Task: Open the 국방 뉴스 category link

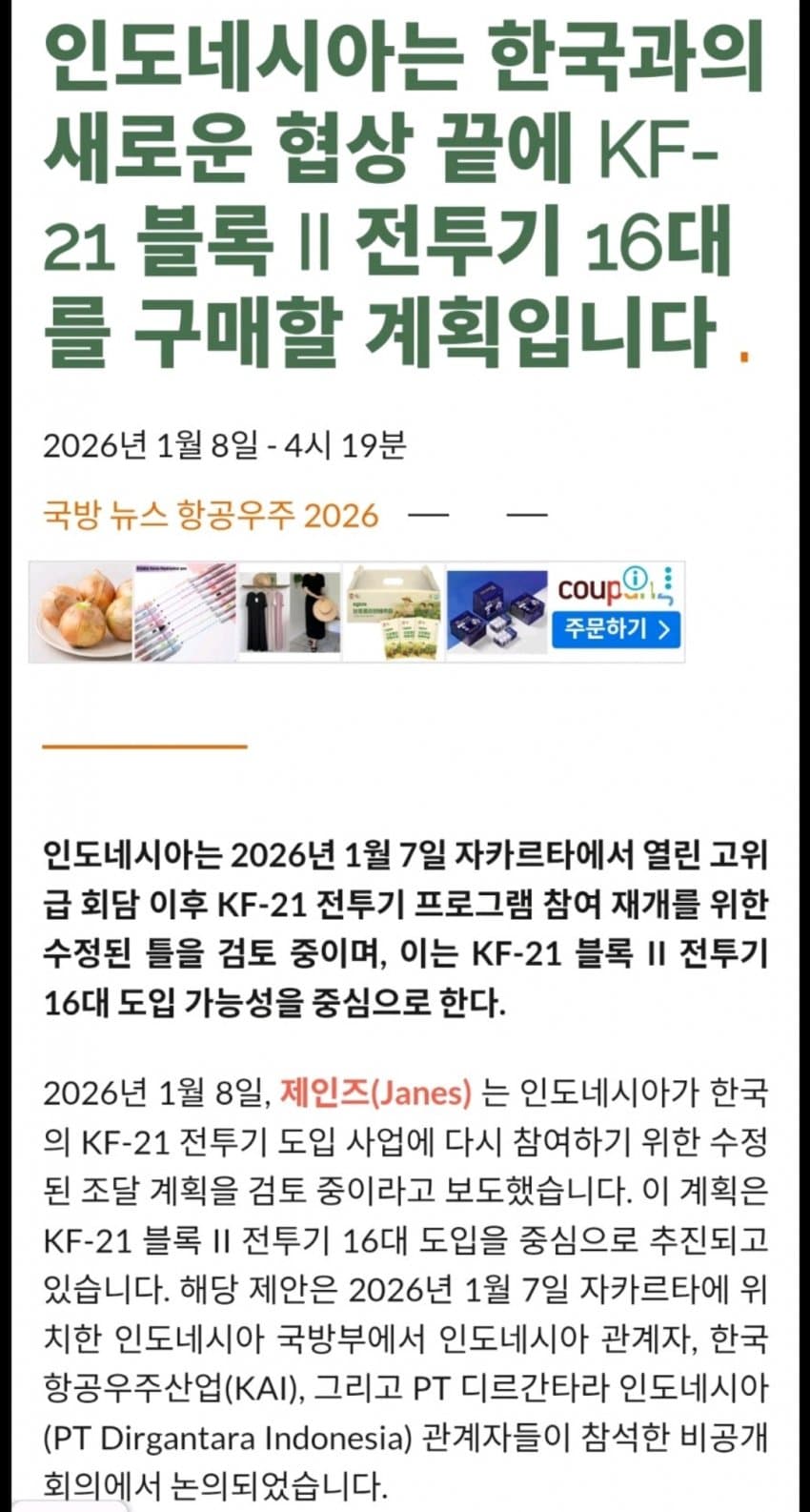Action: pyautogui.click(x=106, y=515)
